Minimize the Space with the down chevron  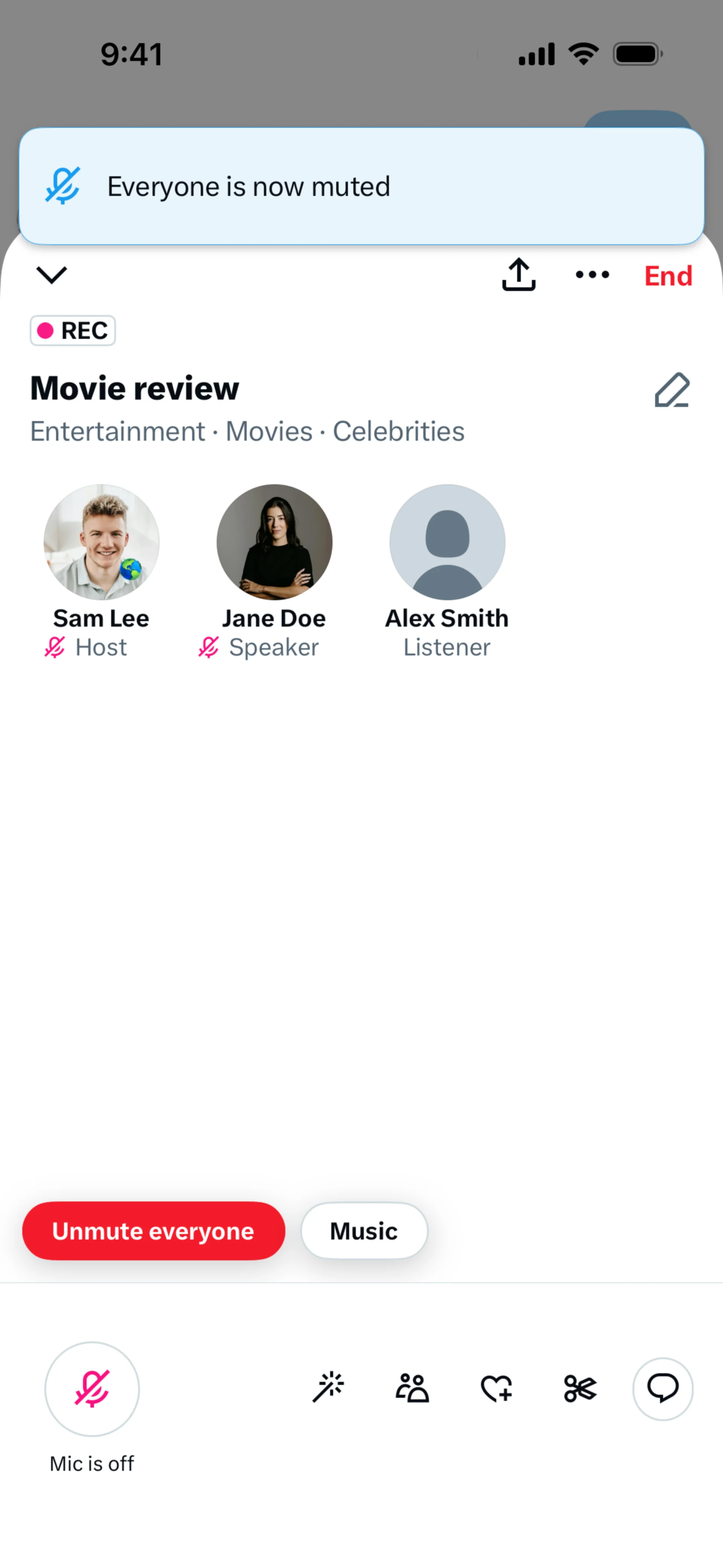pos(52,275)
